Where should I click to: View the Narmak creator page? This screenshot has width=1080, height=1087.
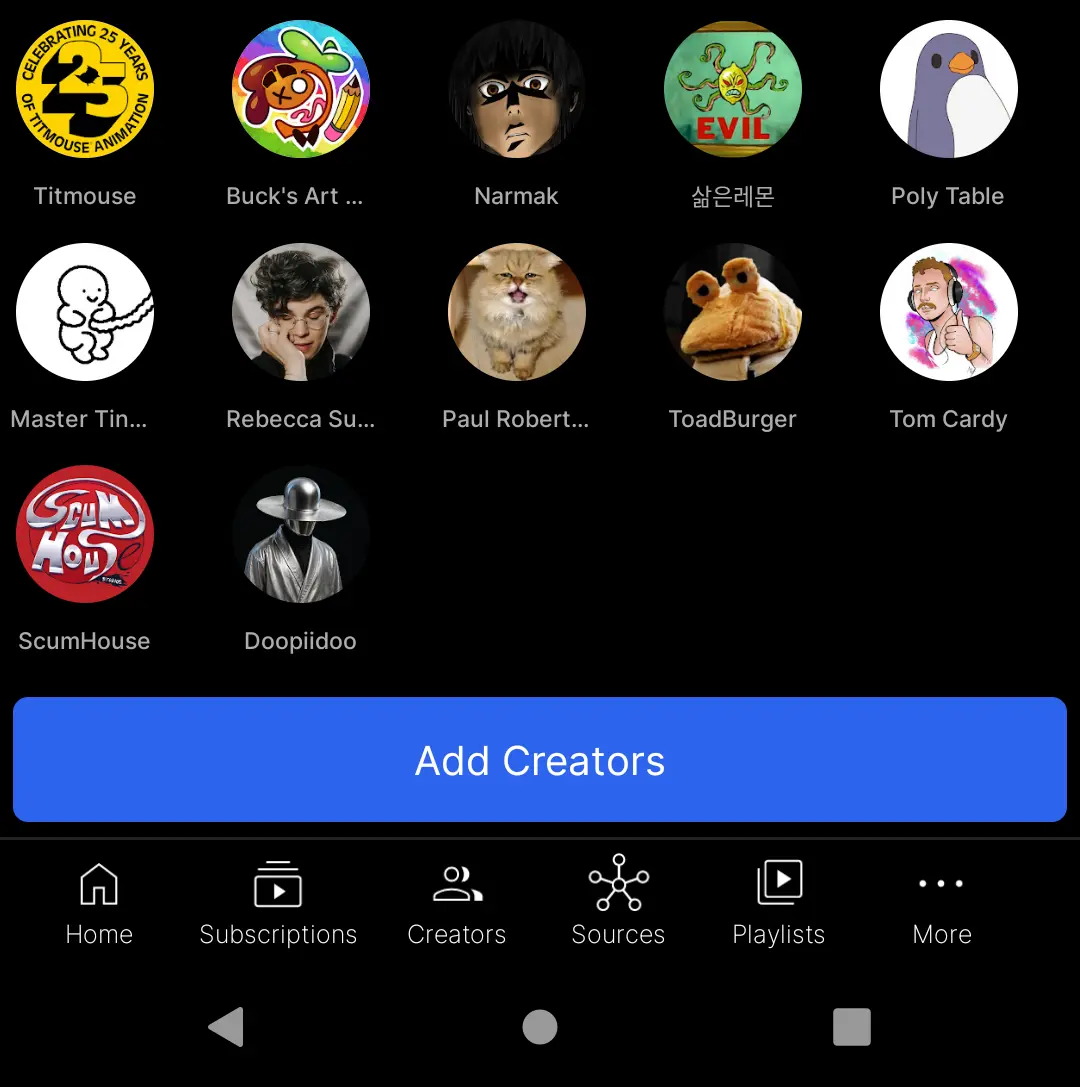coord(517,90)
